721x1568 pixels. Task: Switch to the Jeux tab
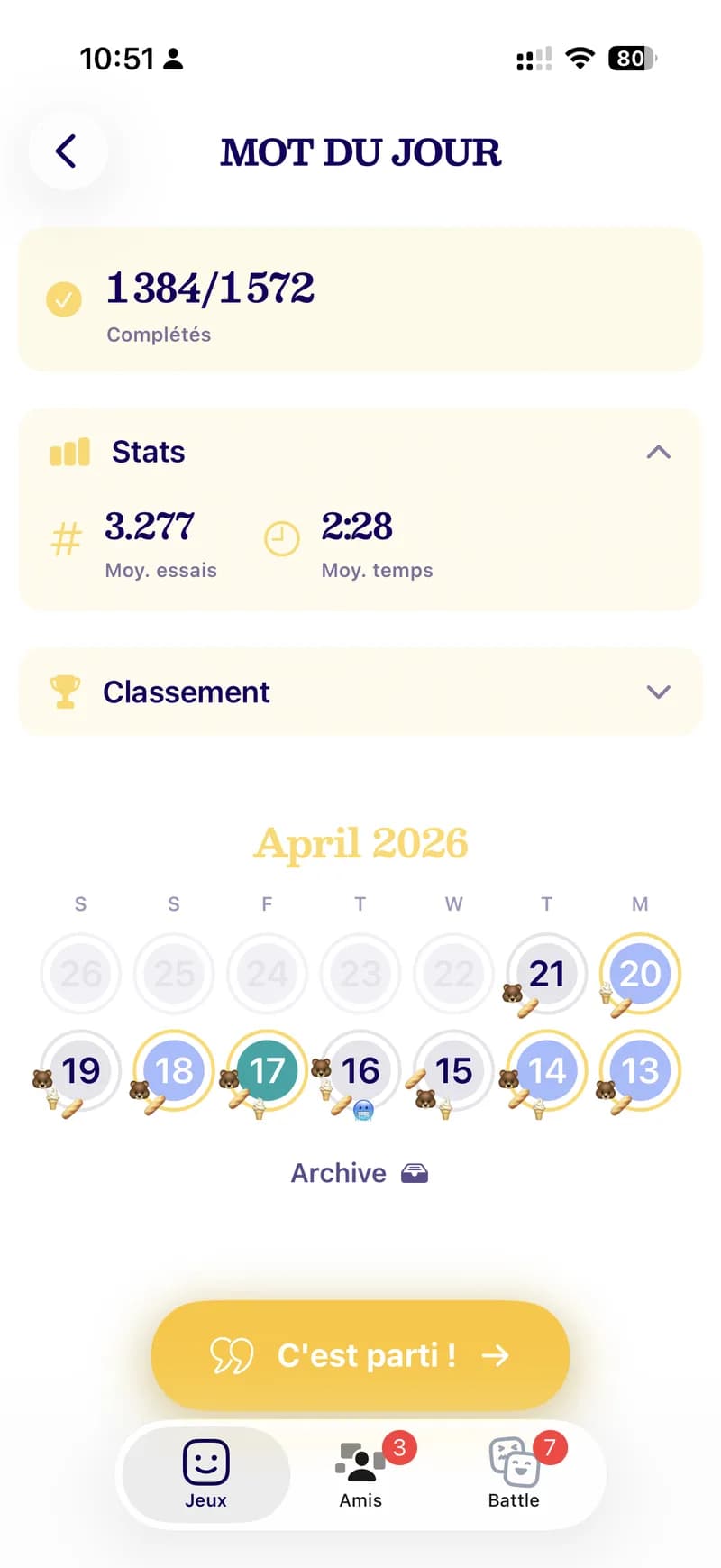coord(206,1473)
